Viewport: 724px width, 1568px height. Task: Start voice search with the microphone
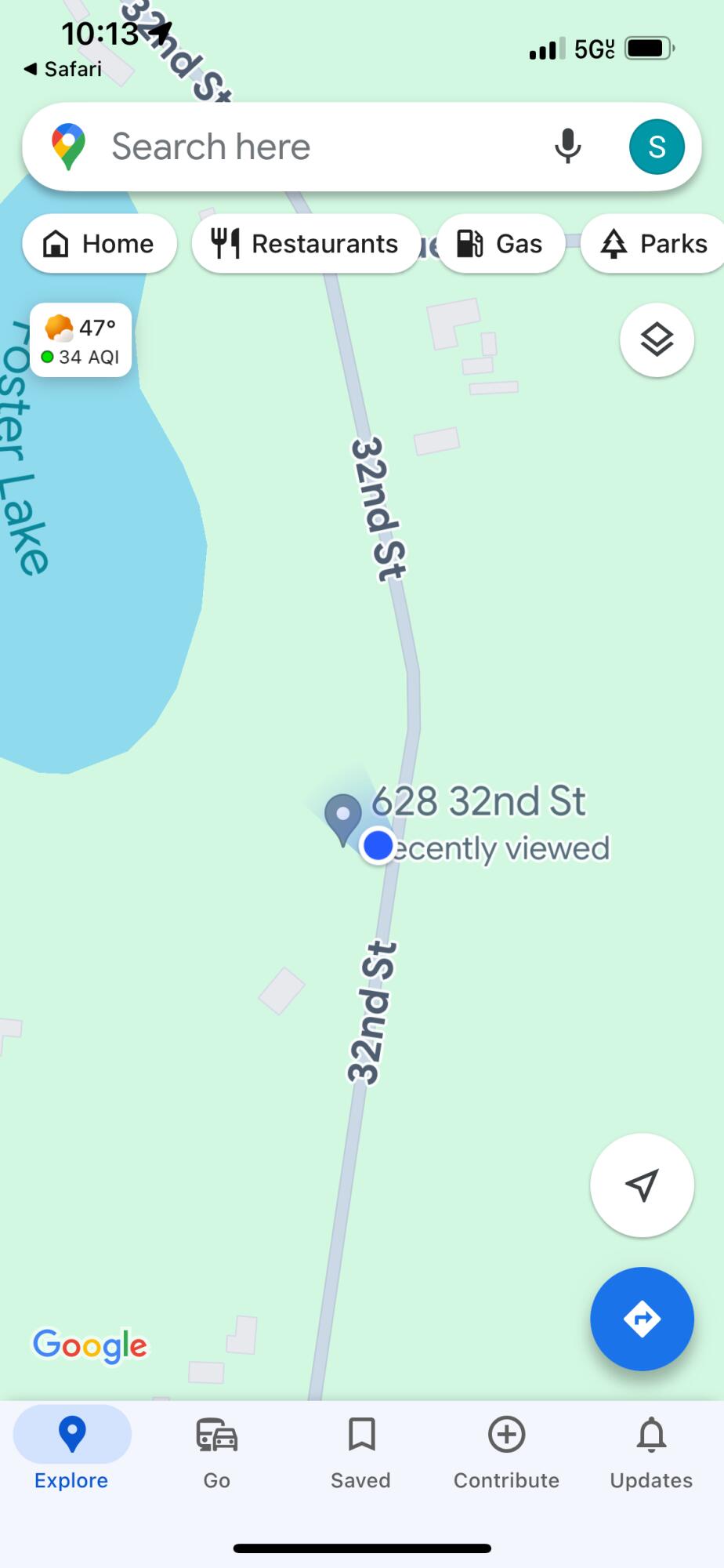coord(567,147)
